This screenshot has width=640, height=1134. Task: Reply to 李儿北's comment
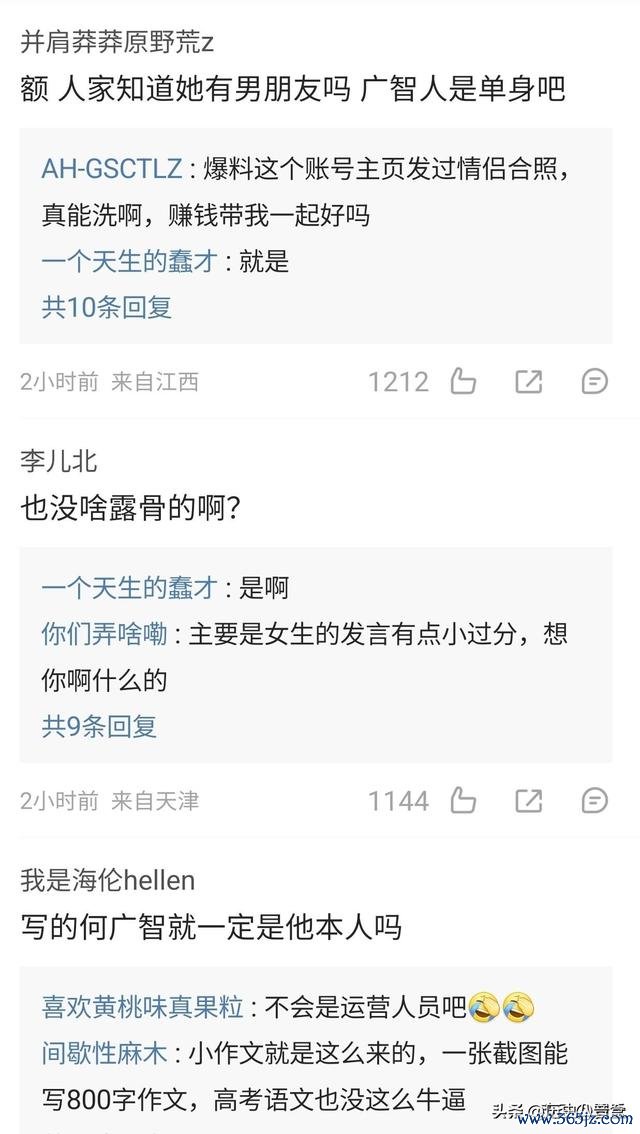594,800
